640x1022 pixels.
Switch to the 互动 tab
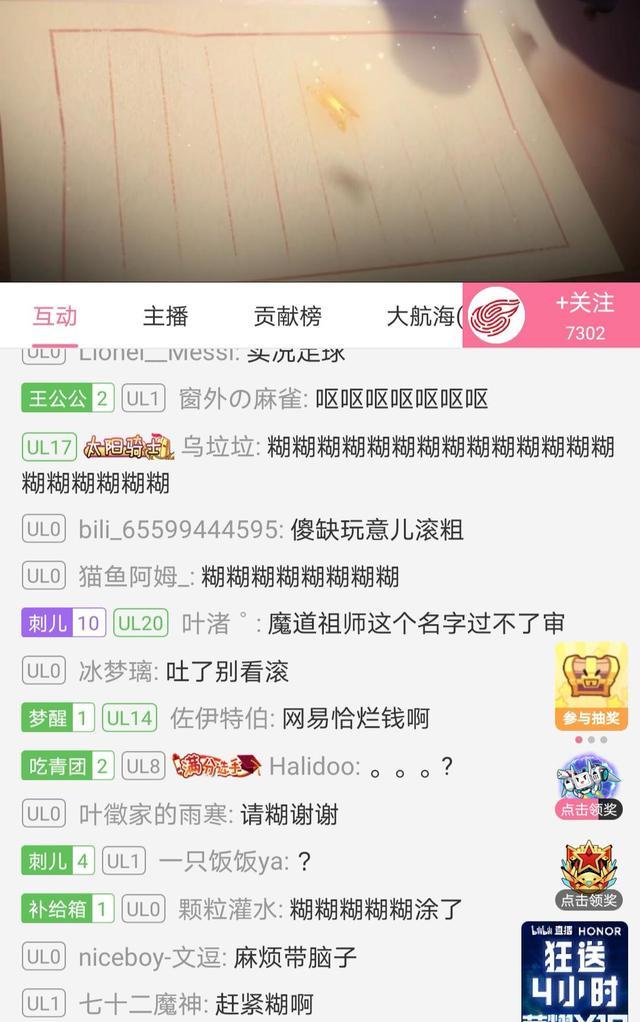pyautogui.click(x=55, y=317)
